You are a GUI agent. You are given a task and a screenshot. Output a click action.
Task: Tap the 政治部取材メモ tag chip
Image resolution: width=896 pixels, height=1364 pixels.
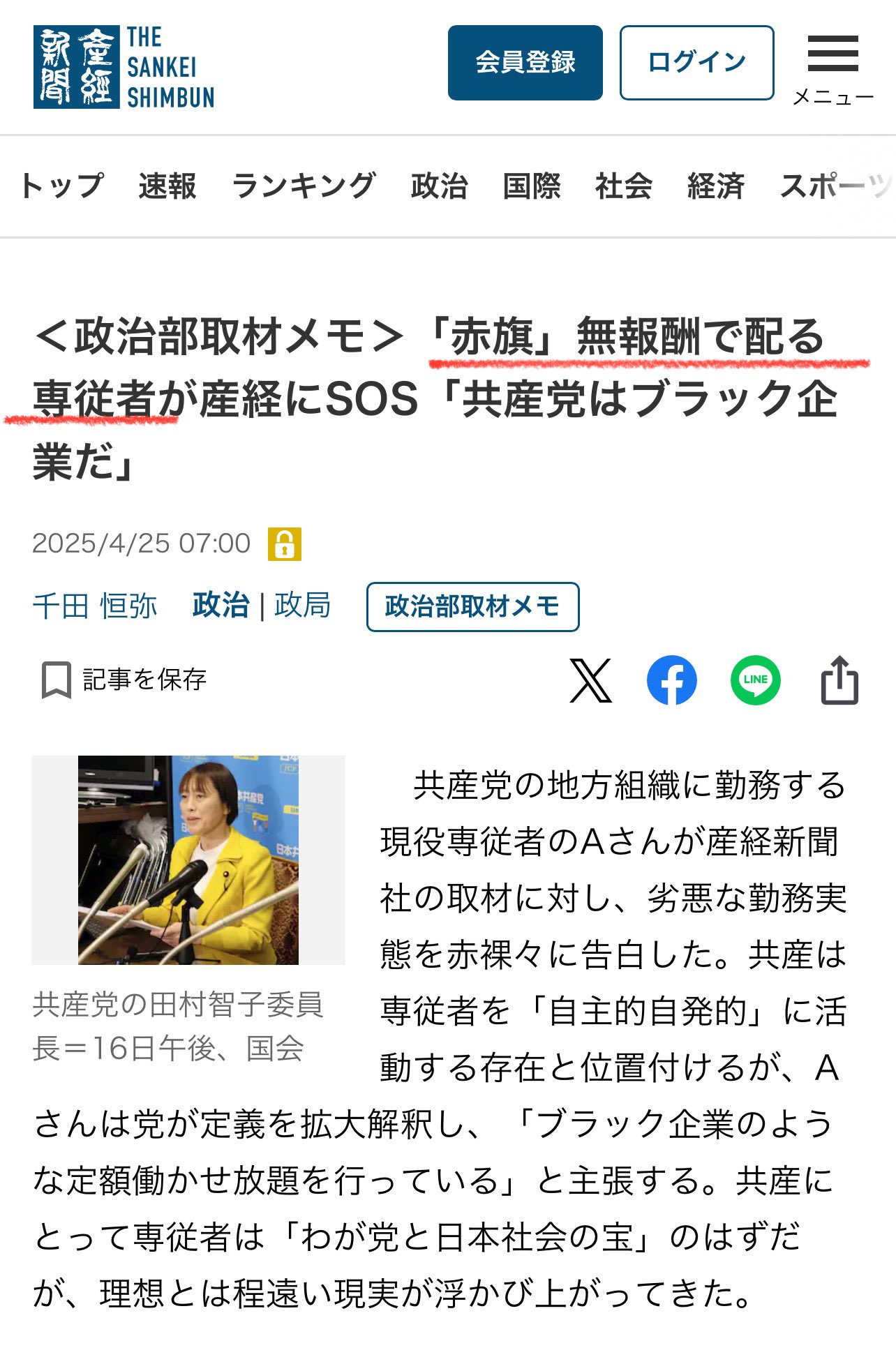click(472, 607)
